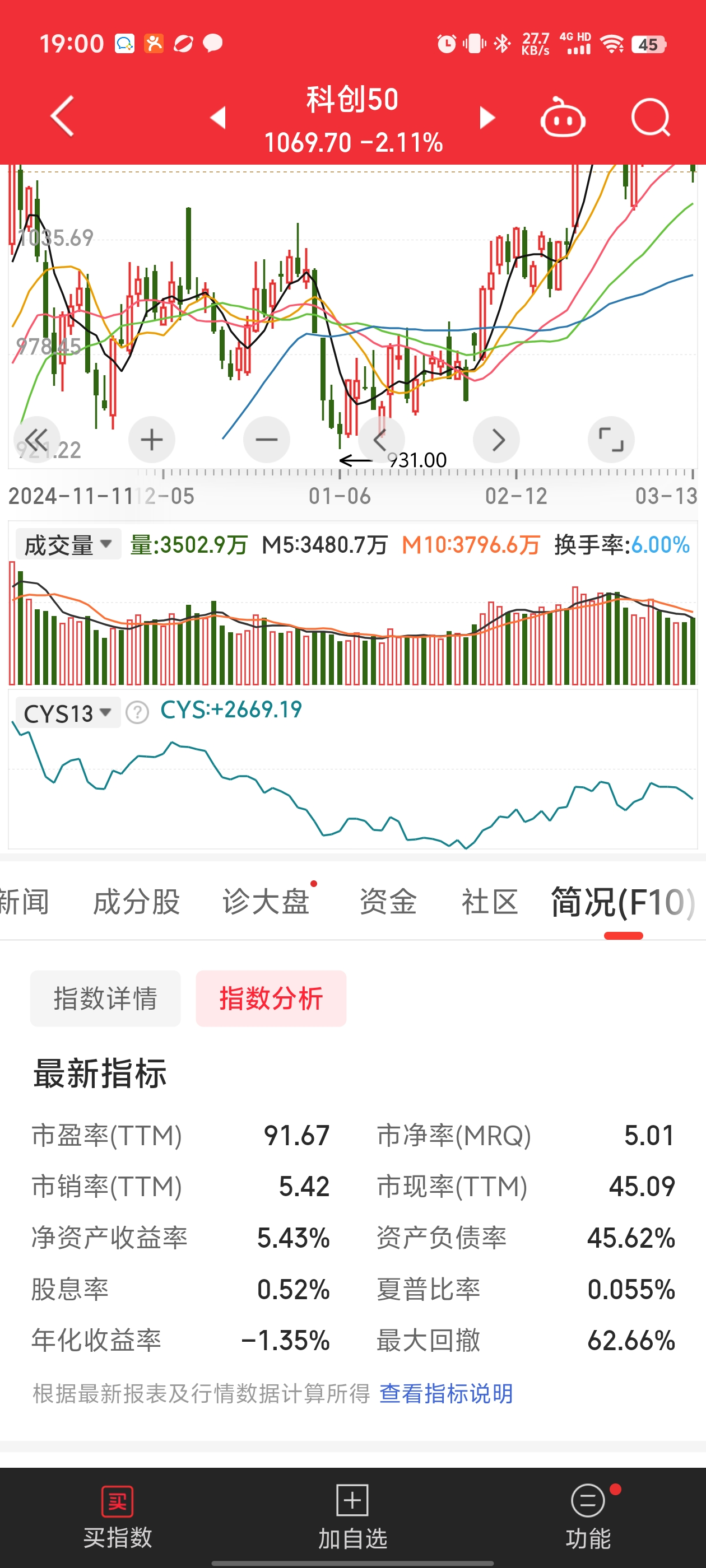Switch to the previous index

218,118
